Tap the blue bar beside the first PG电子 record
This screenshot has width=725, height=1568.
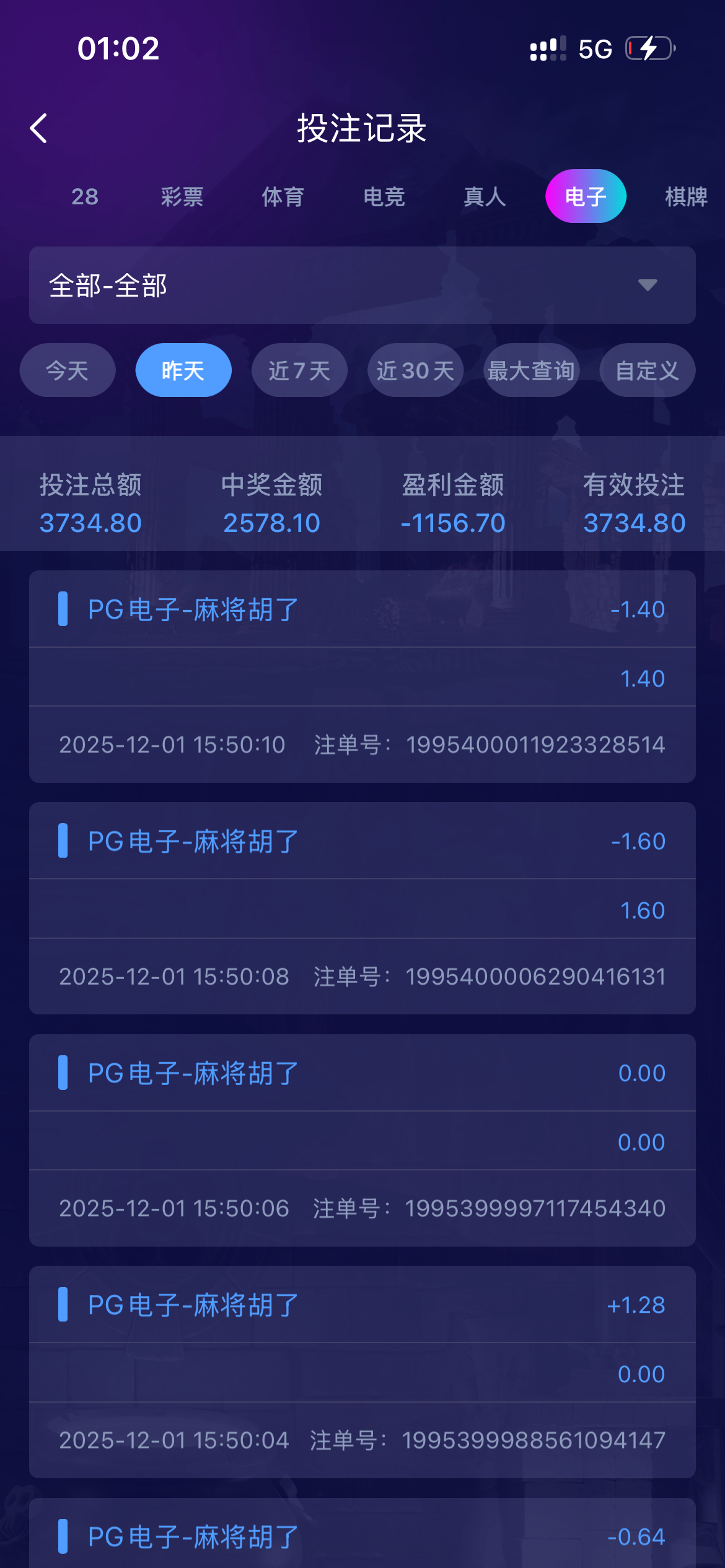point(64,609)
